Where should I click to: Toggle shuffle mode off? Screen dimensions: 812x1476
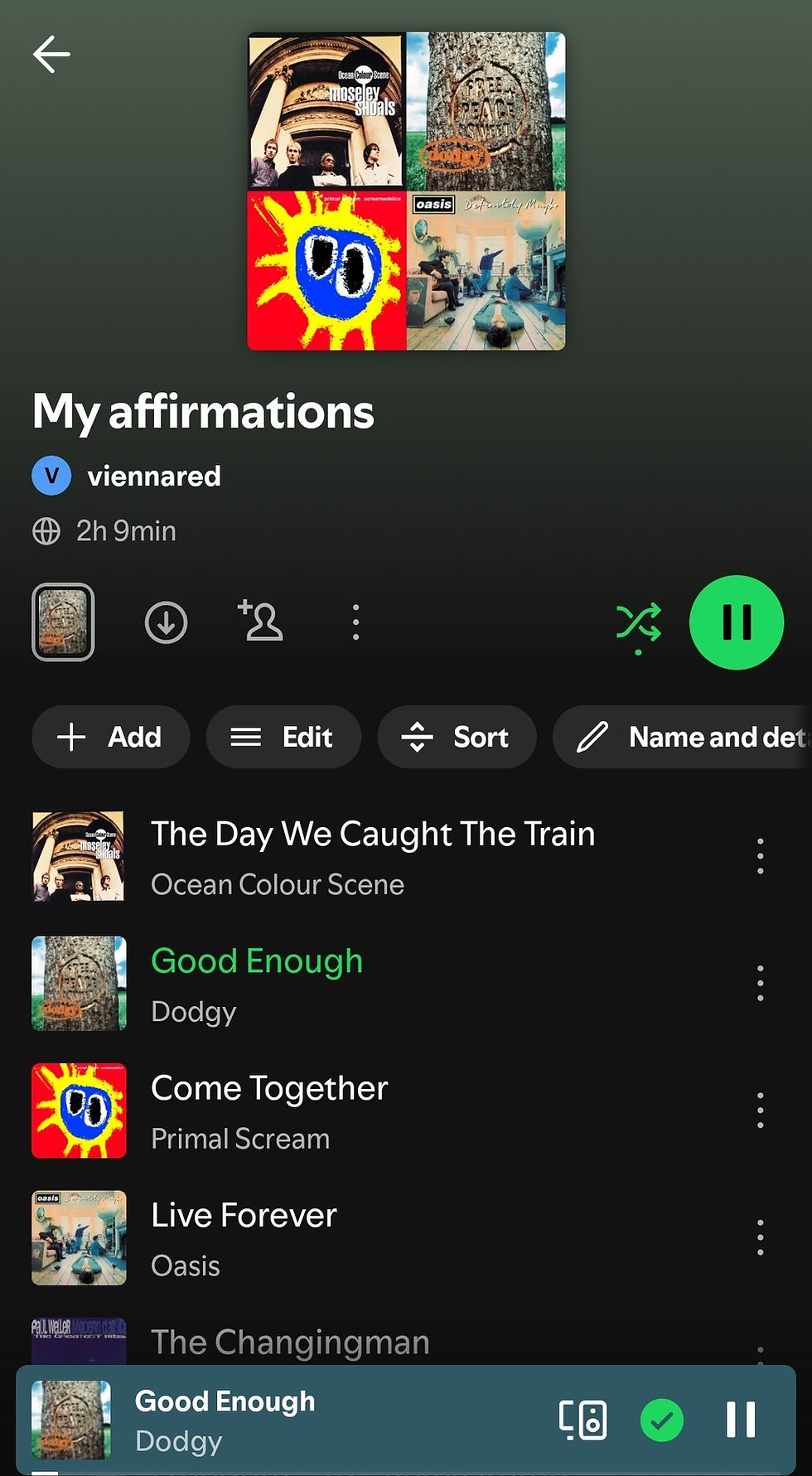639,622
